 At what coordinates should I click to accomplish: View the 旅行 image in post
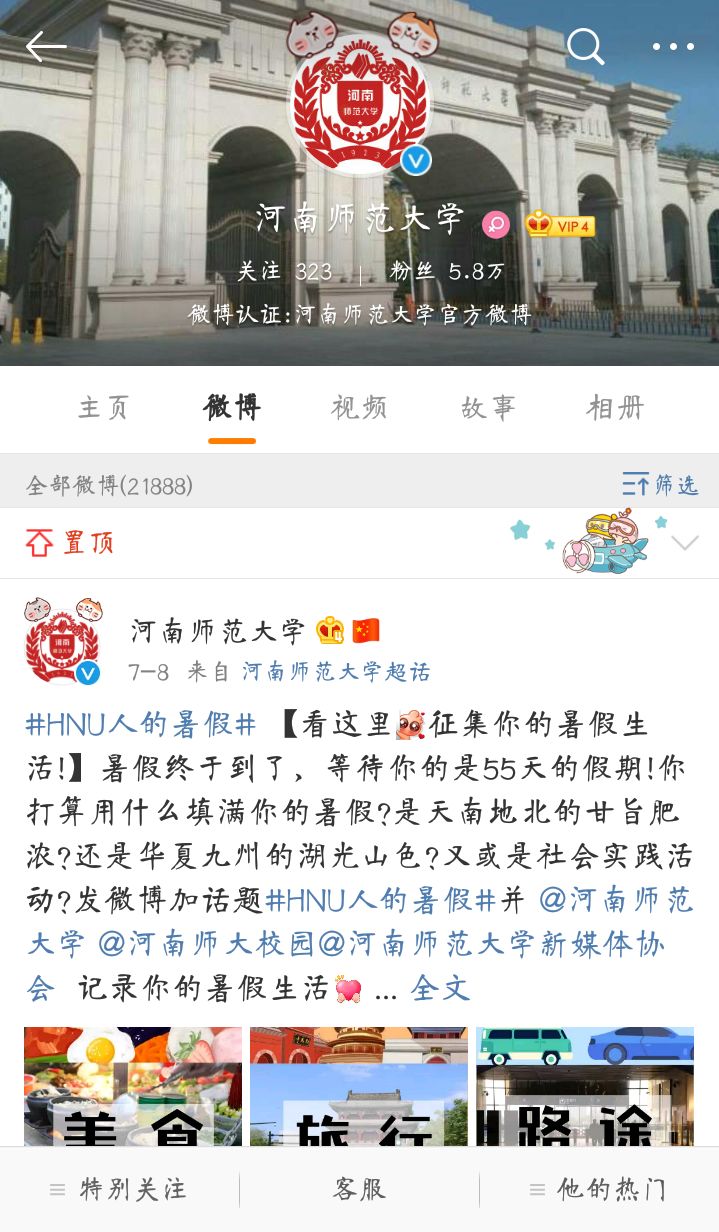[358, 1086]
